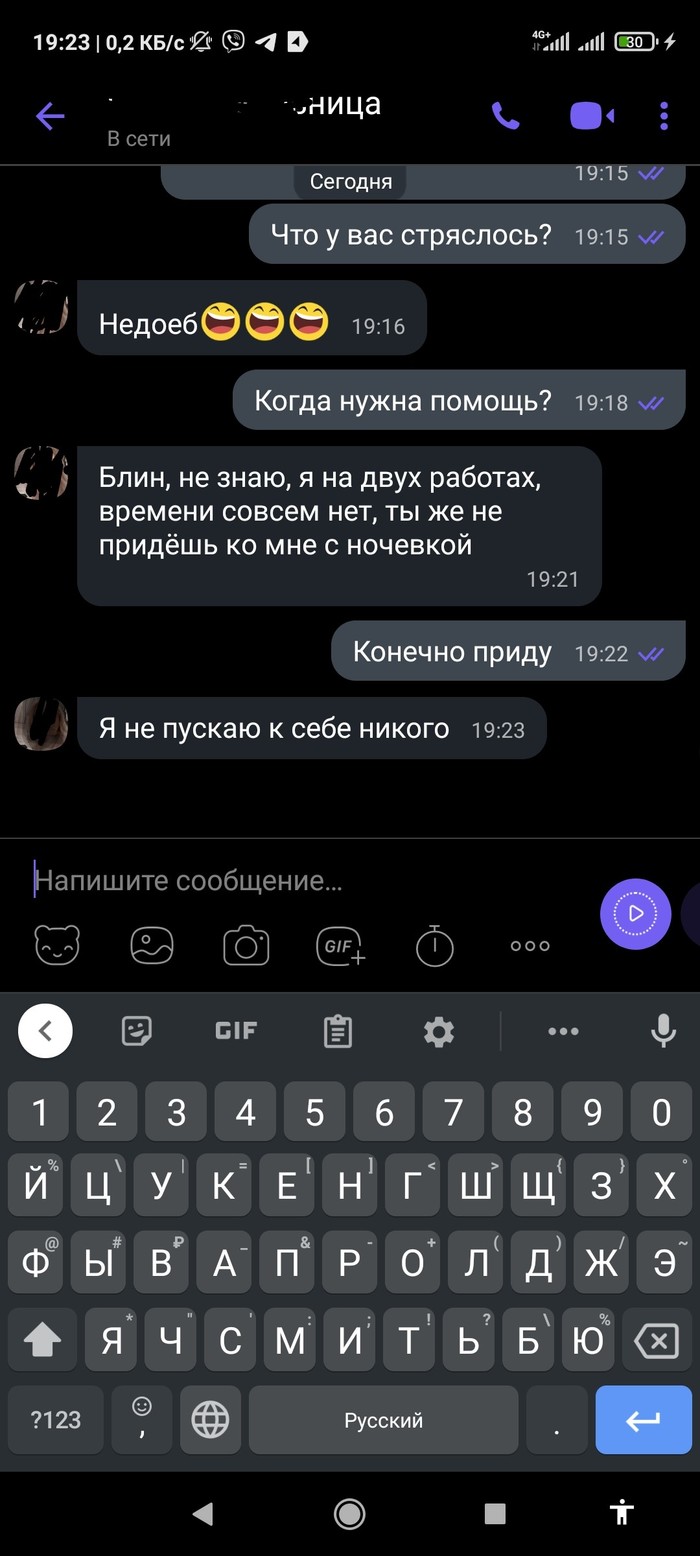Viewport: 700px width, 1556px height.
Task: Open keyboard settings gear
Action: click(x=439, y=1031)
